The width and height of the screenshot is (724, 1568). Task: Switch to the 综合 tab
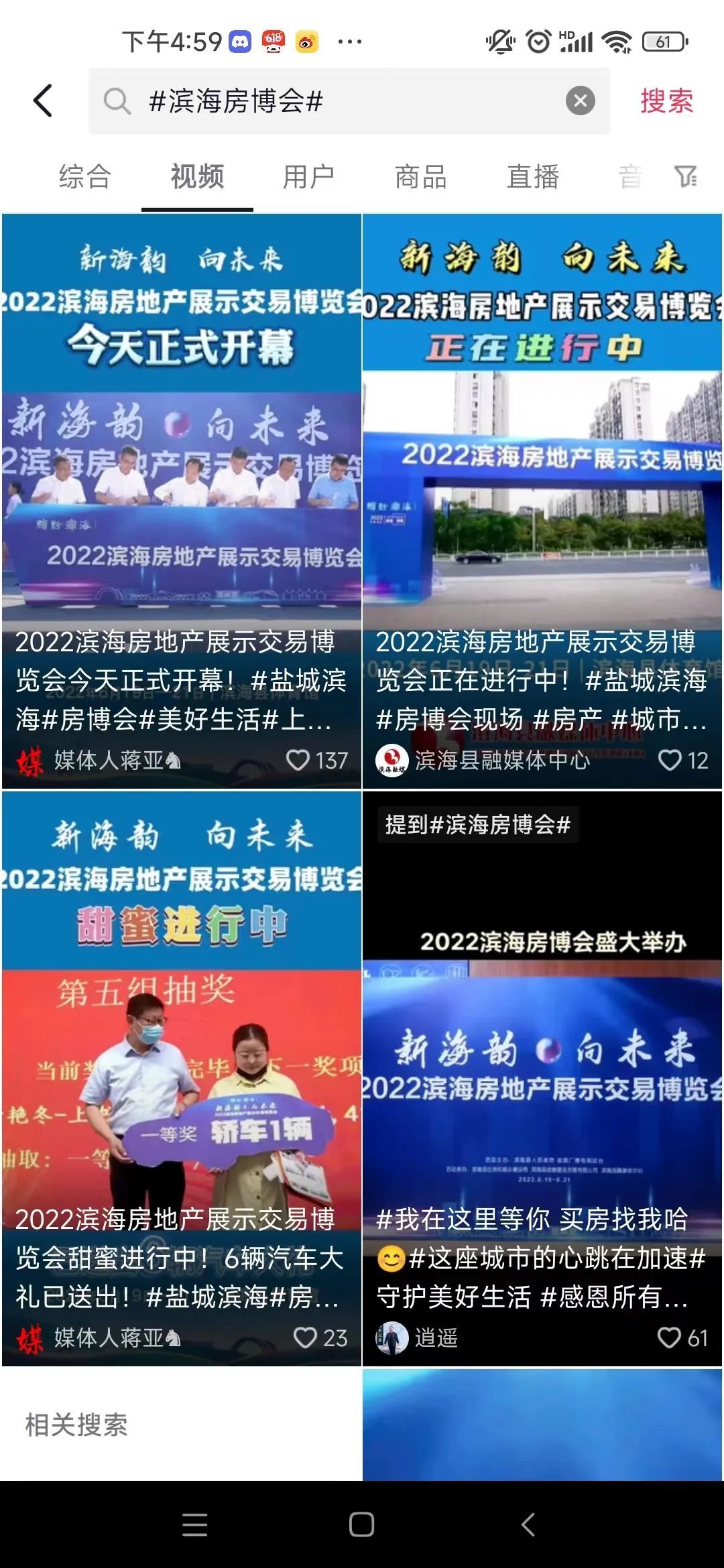coord(84,177)
